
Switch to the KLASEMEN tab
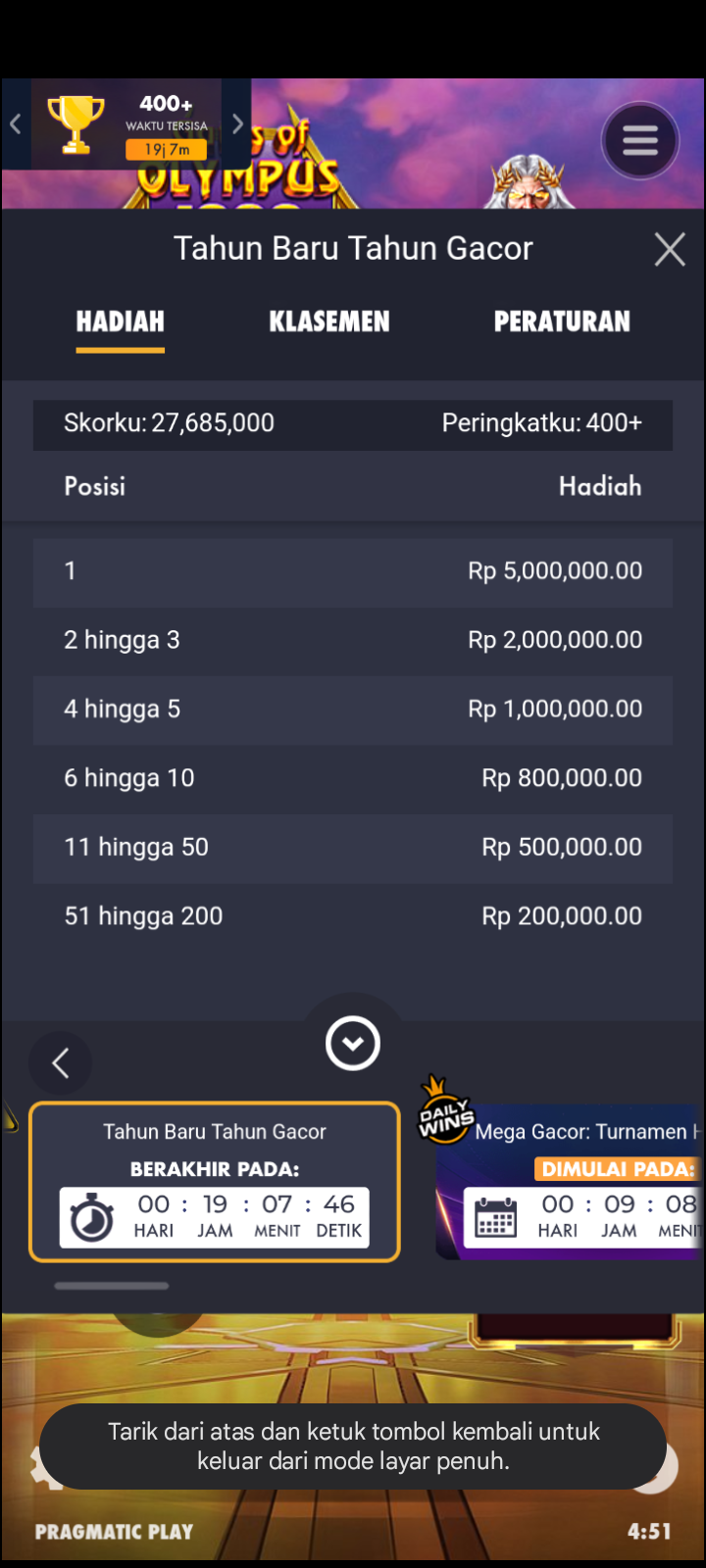(x=329, y=321)
